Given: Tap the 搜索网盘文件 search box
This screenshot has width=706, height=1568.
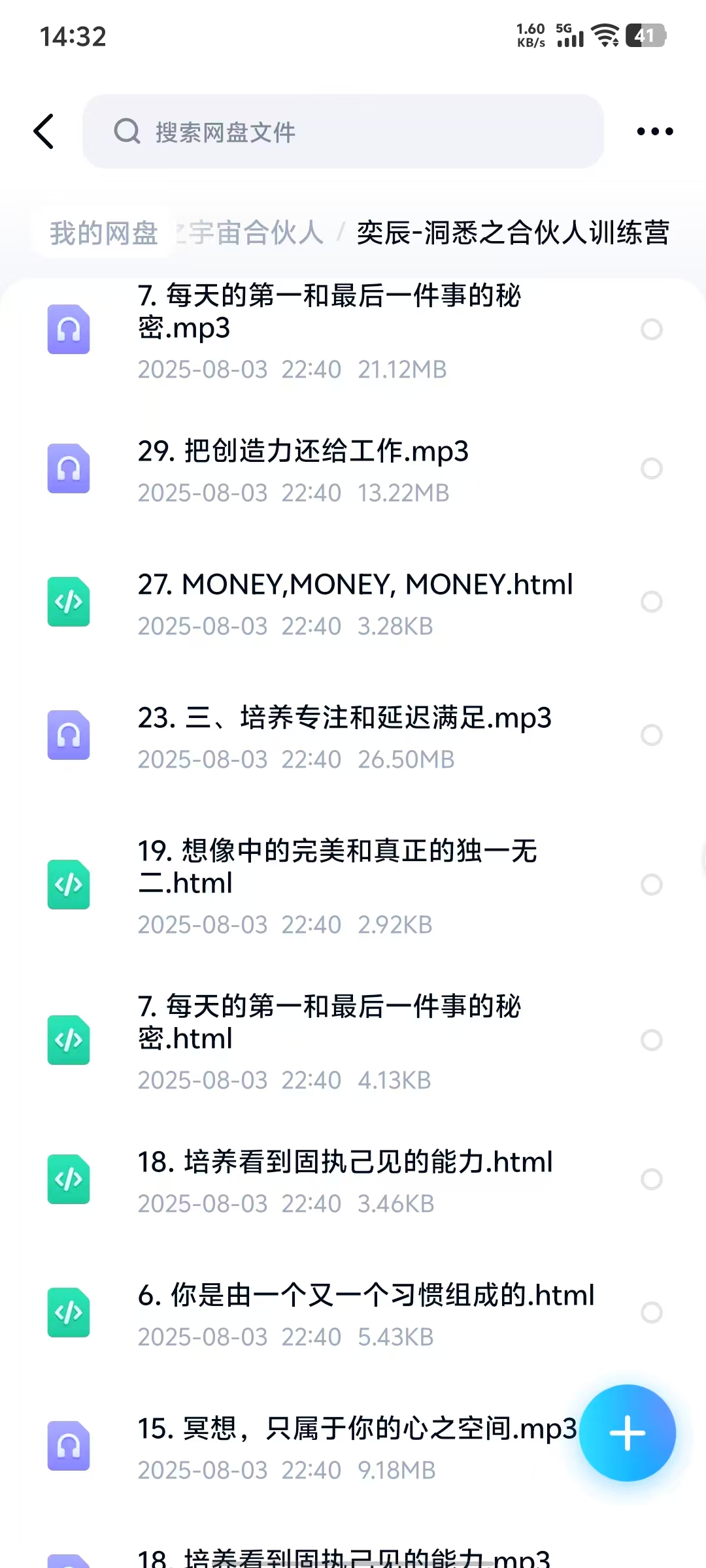Looking at the screenshot, I should [x=343, y=131].
